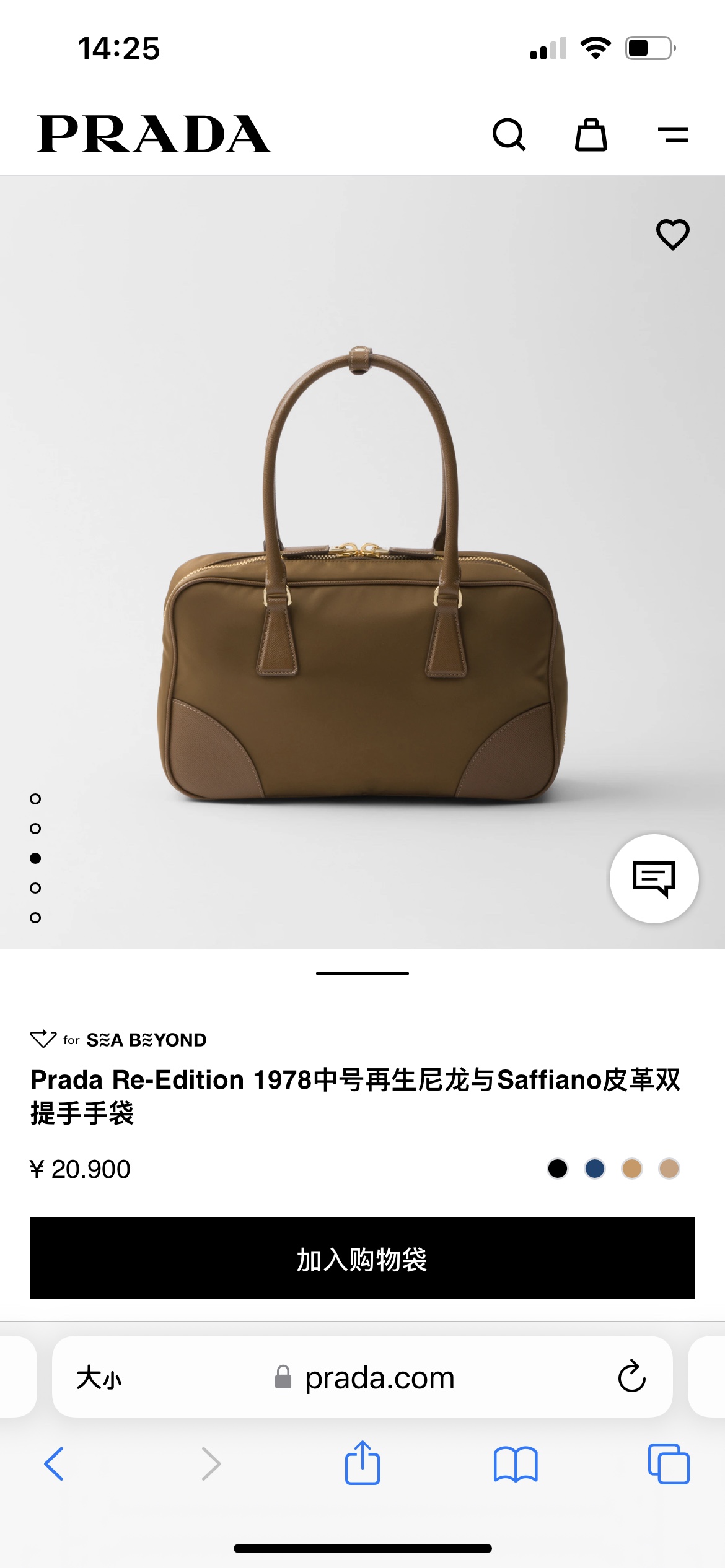The height and width of the screenshot is (1568, 725).
Task: Reload the prada.com page
Action: 631,1377
